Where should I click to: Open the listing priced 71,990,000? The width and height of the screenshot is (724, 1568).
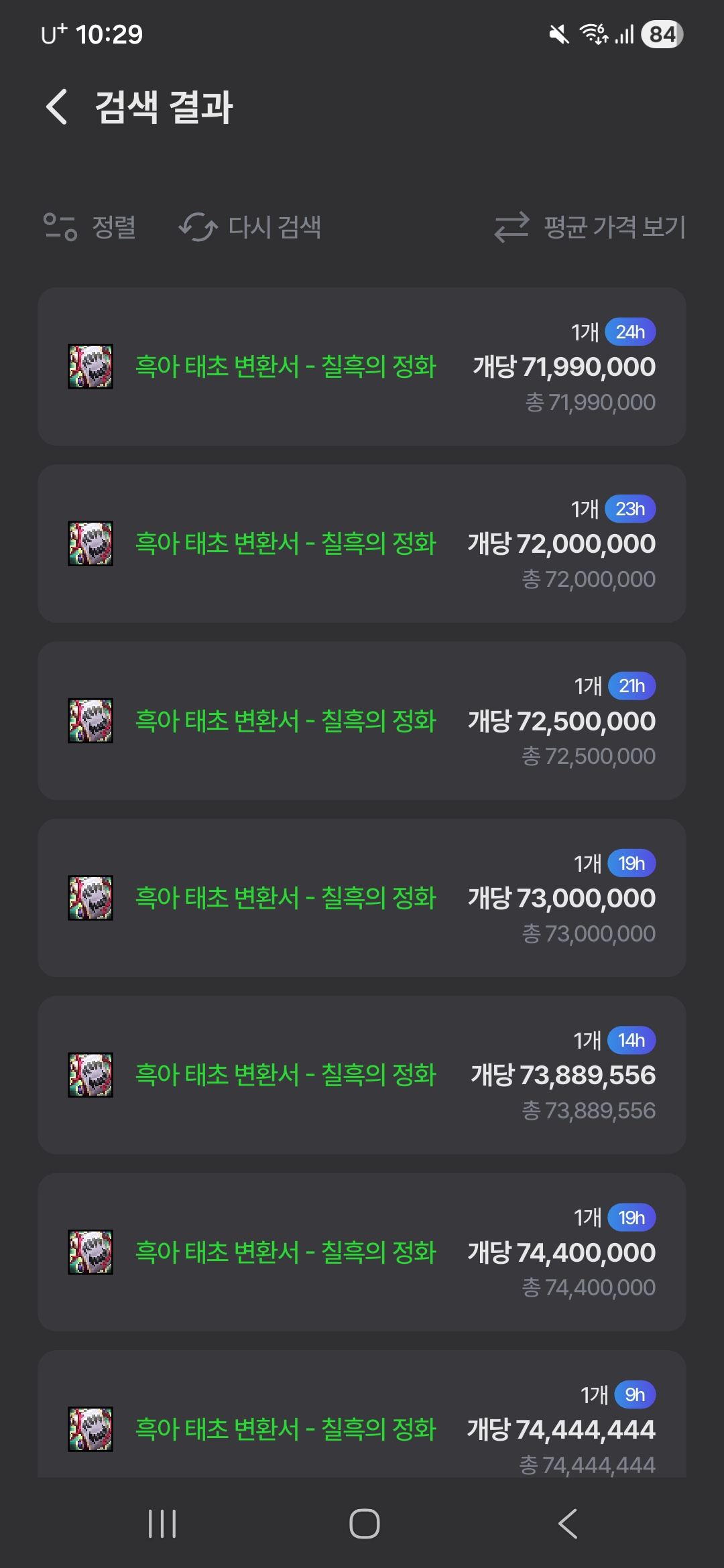click(x=362, y=367)
